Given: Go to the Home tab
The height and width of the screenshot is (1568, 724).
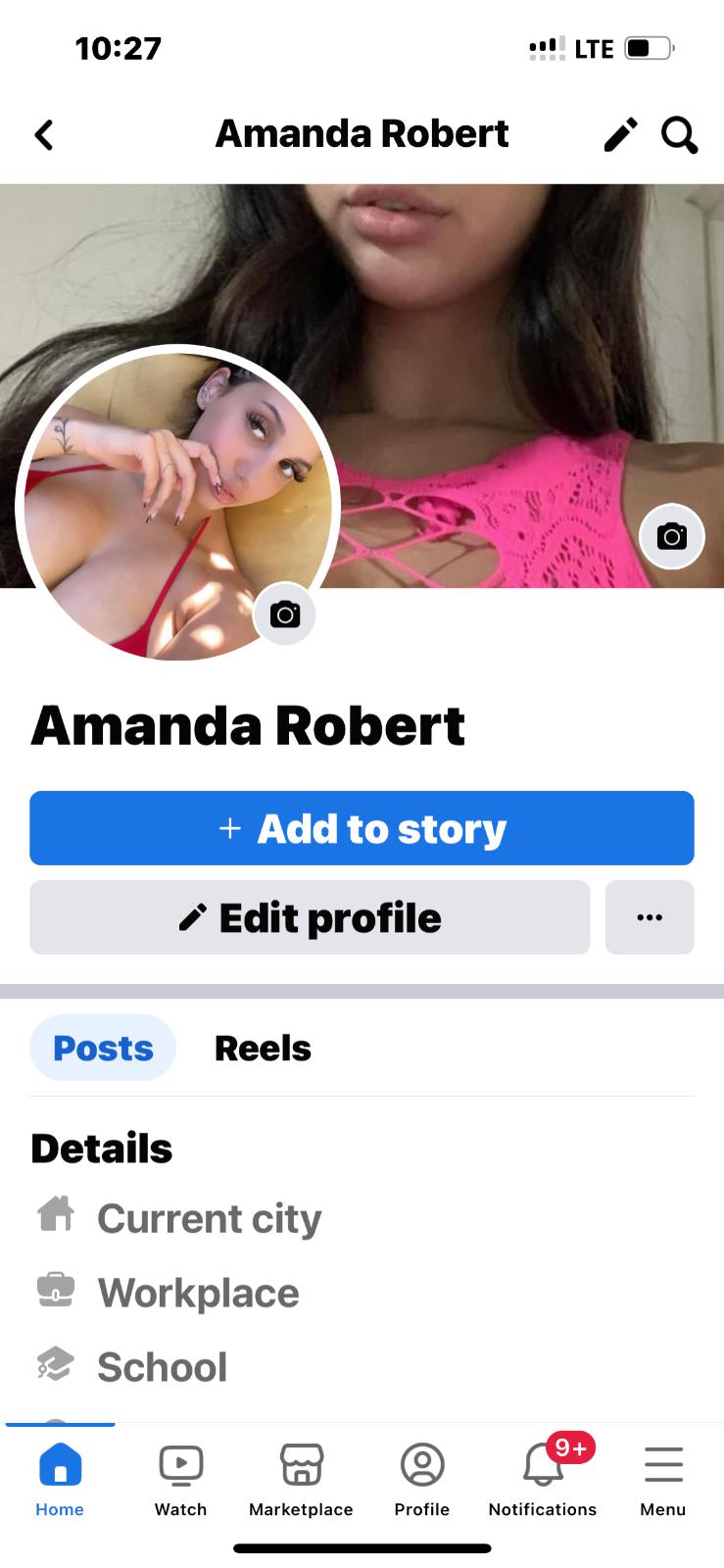Looking at the screenshot, I should [60, 1480].
